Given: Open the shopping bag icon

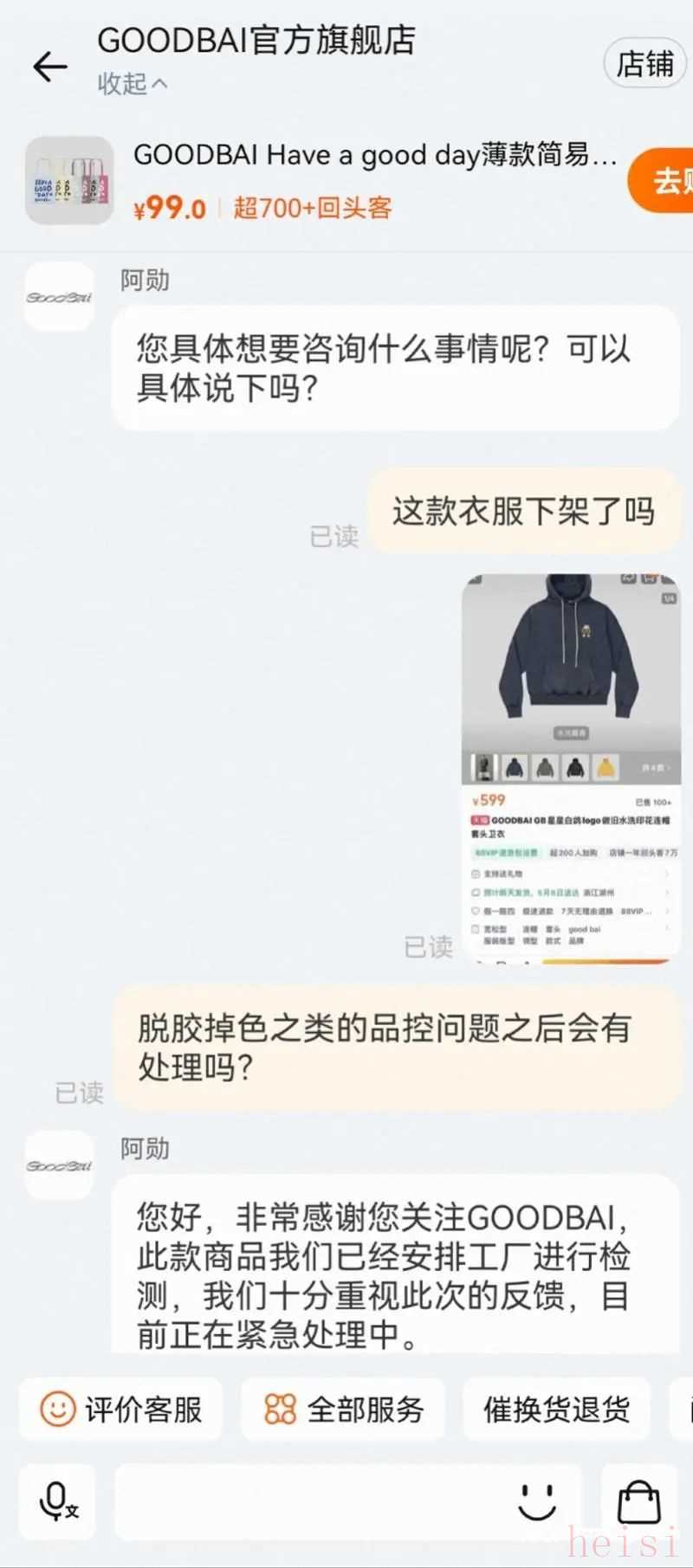Looking at the screenshot, I should (638, 1501).
